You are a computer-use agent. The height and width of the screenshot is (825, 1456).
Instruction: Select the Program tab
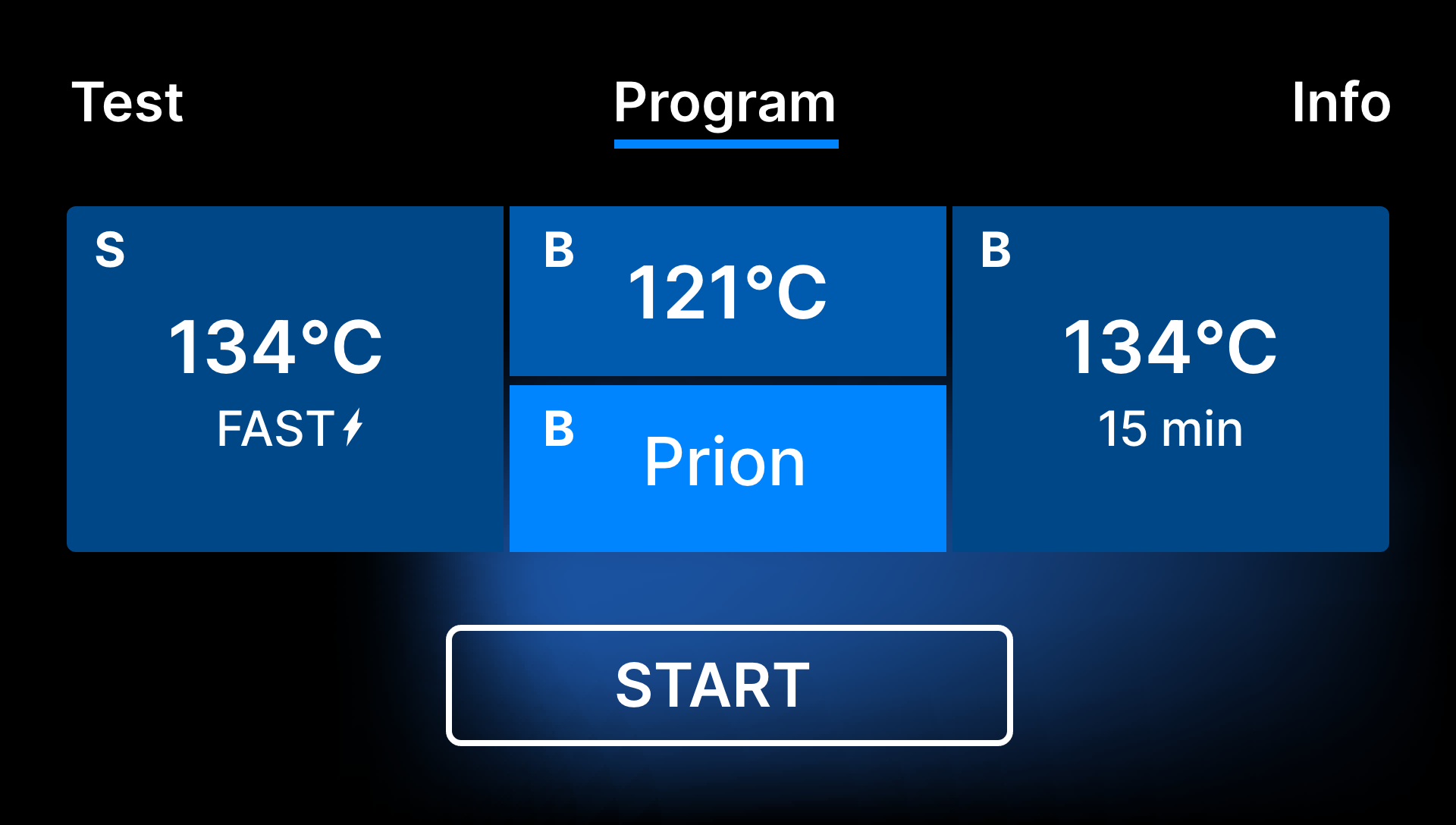(x=725, y=104)
